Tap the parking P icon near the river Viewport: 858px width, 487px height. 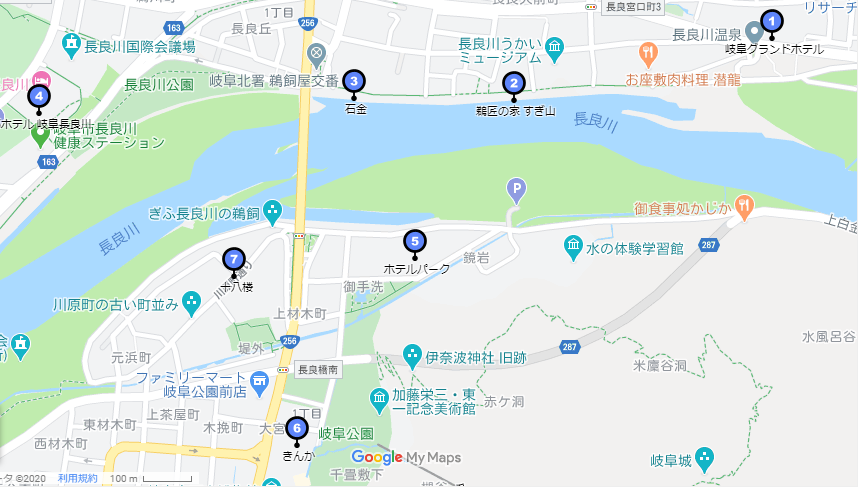click(516, 187)
